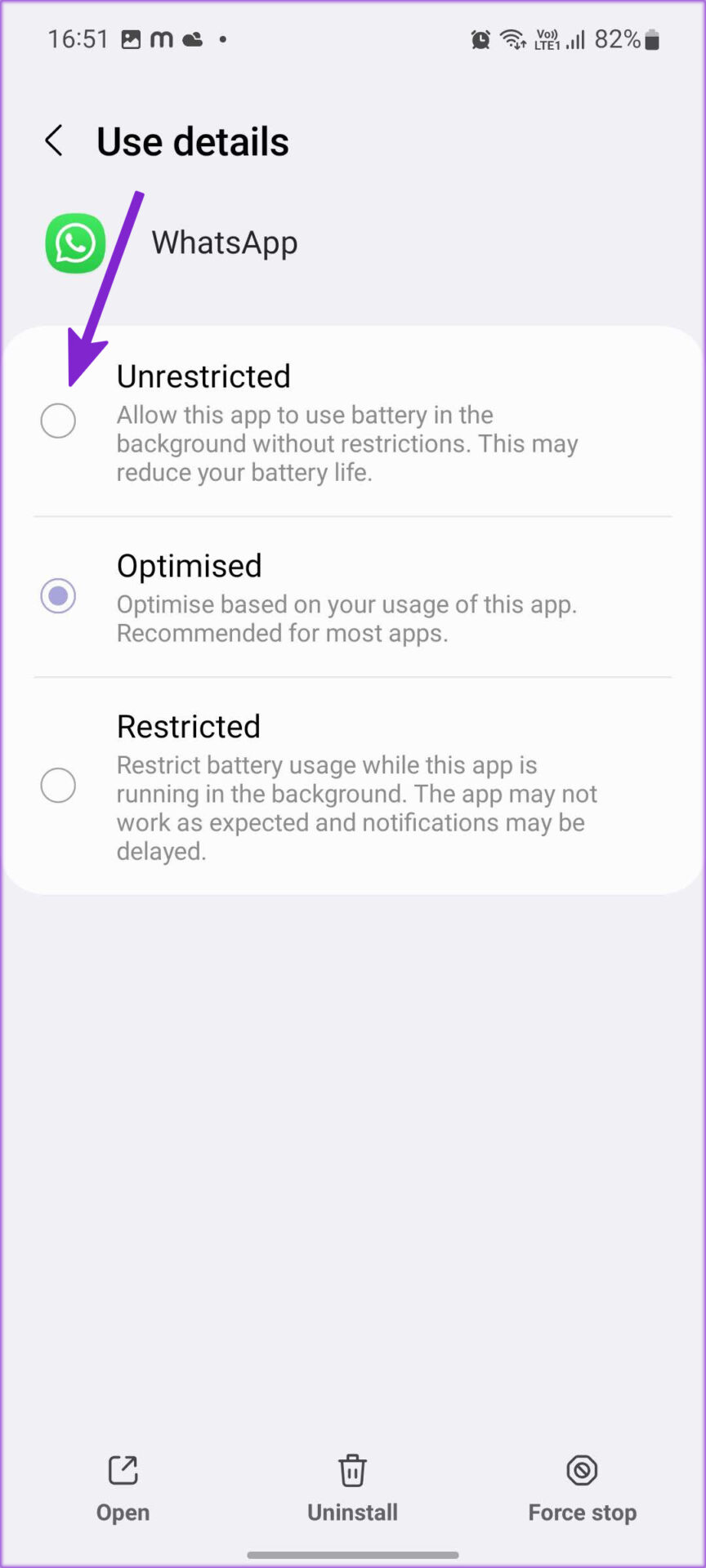Open WhatsApp with the Open button

pyautogui.click(x=123, y=1488)
